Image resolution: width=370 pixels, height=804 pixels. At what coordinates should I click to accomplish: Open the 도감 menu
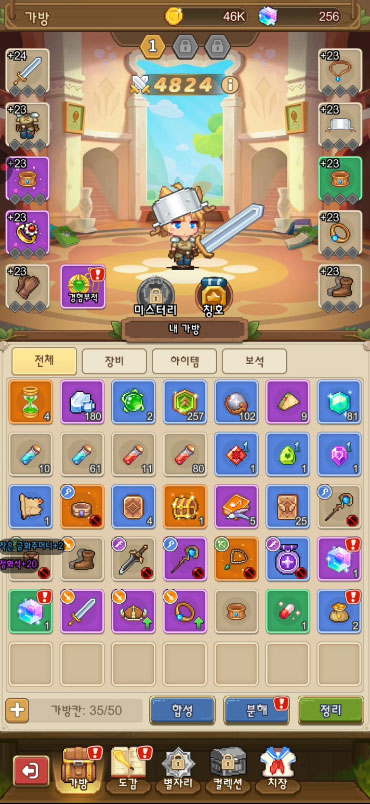[128, 769]
